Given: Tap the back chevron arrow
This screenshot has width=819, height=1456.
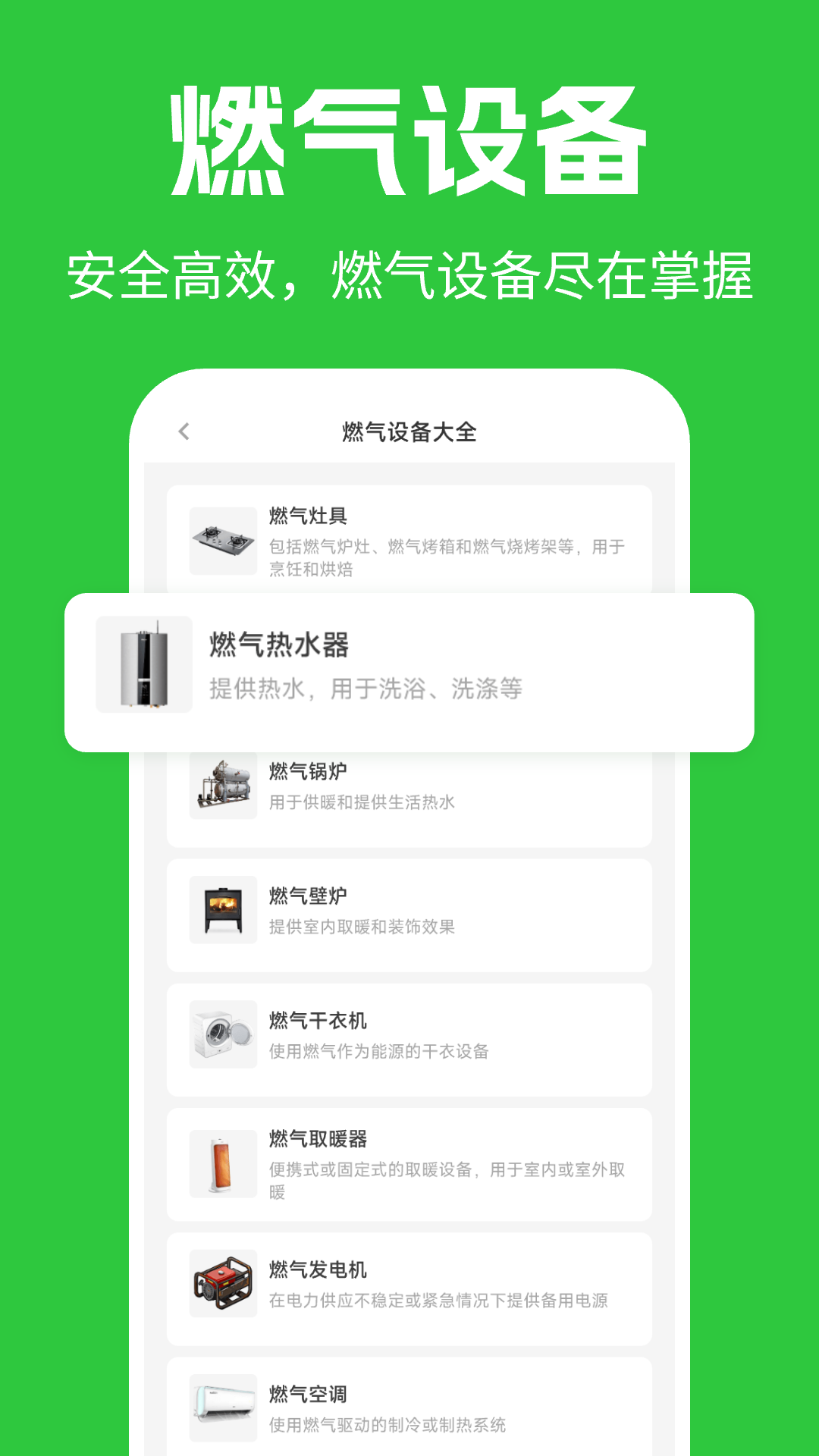Looking at the screenshot, I should tap(182, 431).
